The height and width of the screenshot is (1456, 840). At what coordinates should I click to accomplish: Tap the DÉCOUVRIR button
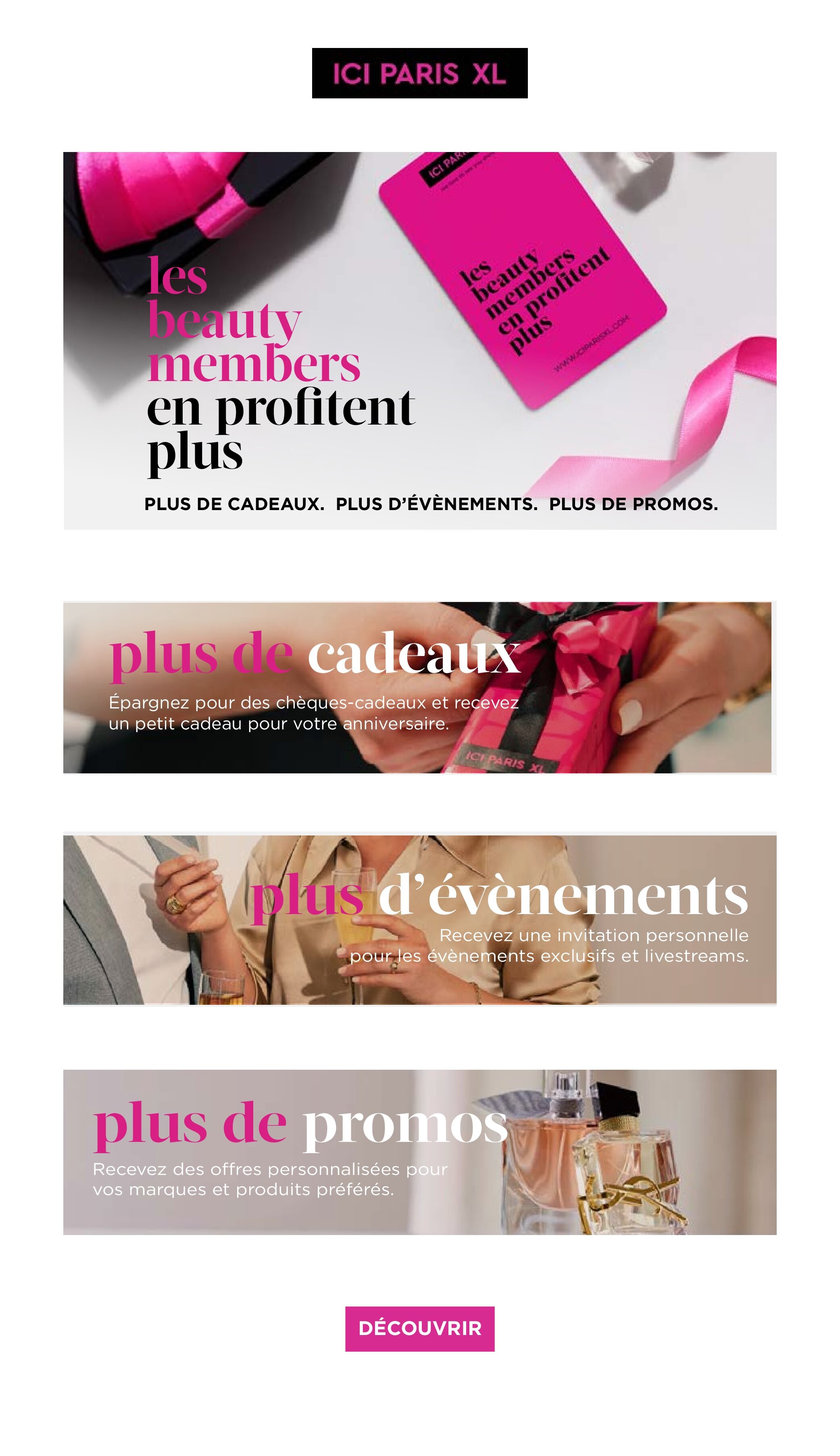click(419, 1329)
